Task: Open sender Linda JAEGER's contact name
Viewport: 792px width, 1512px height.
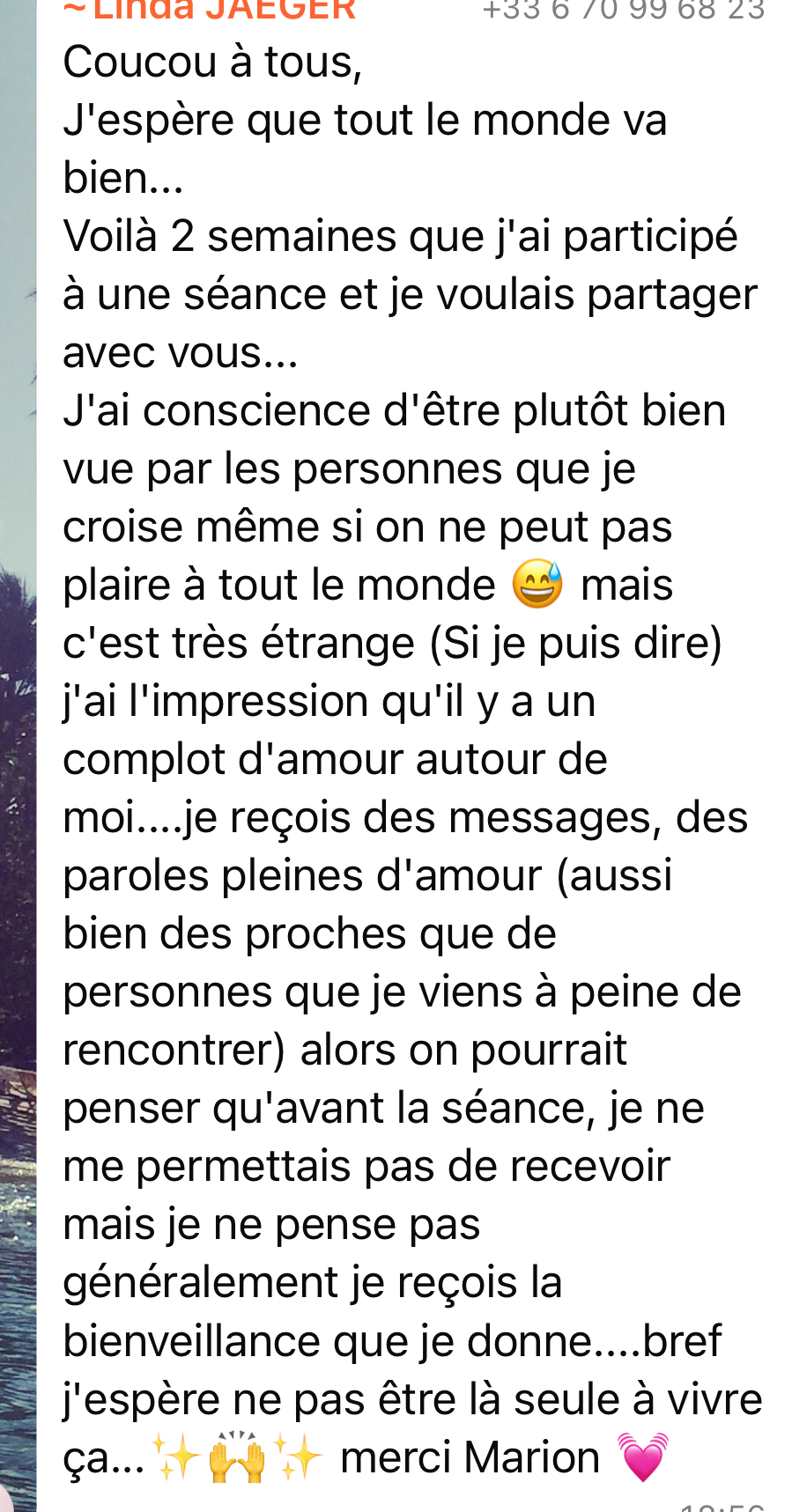Action: [210, 10]
